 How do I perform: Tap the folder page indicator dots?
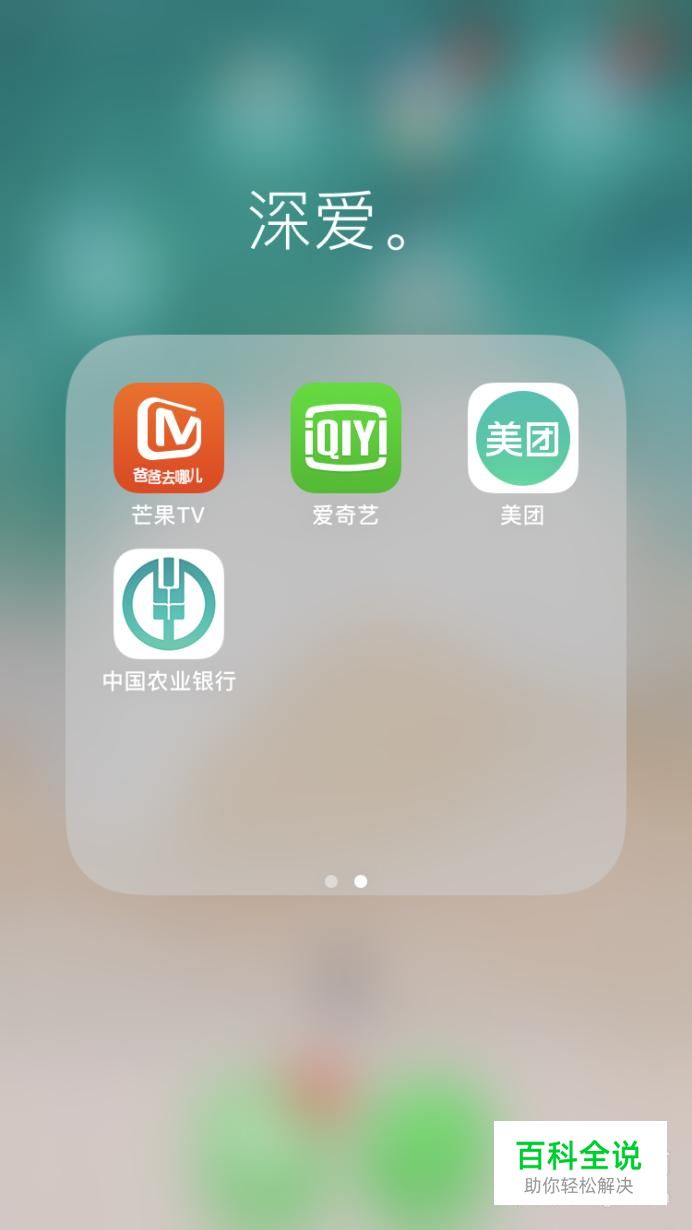tap(346, 881)
